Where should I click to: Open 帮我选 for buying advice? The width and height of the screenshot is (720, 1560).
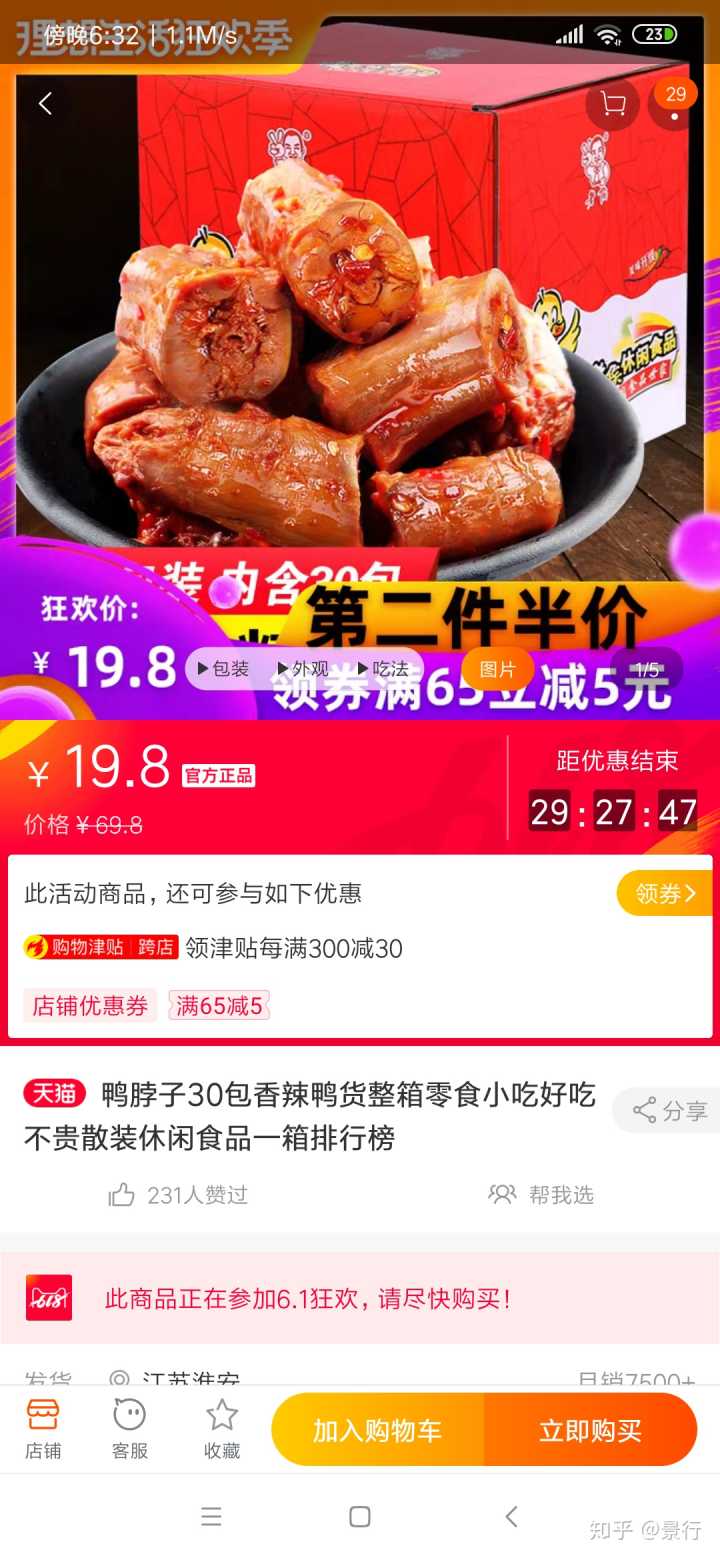tap(541, 1195)
